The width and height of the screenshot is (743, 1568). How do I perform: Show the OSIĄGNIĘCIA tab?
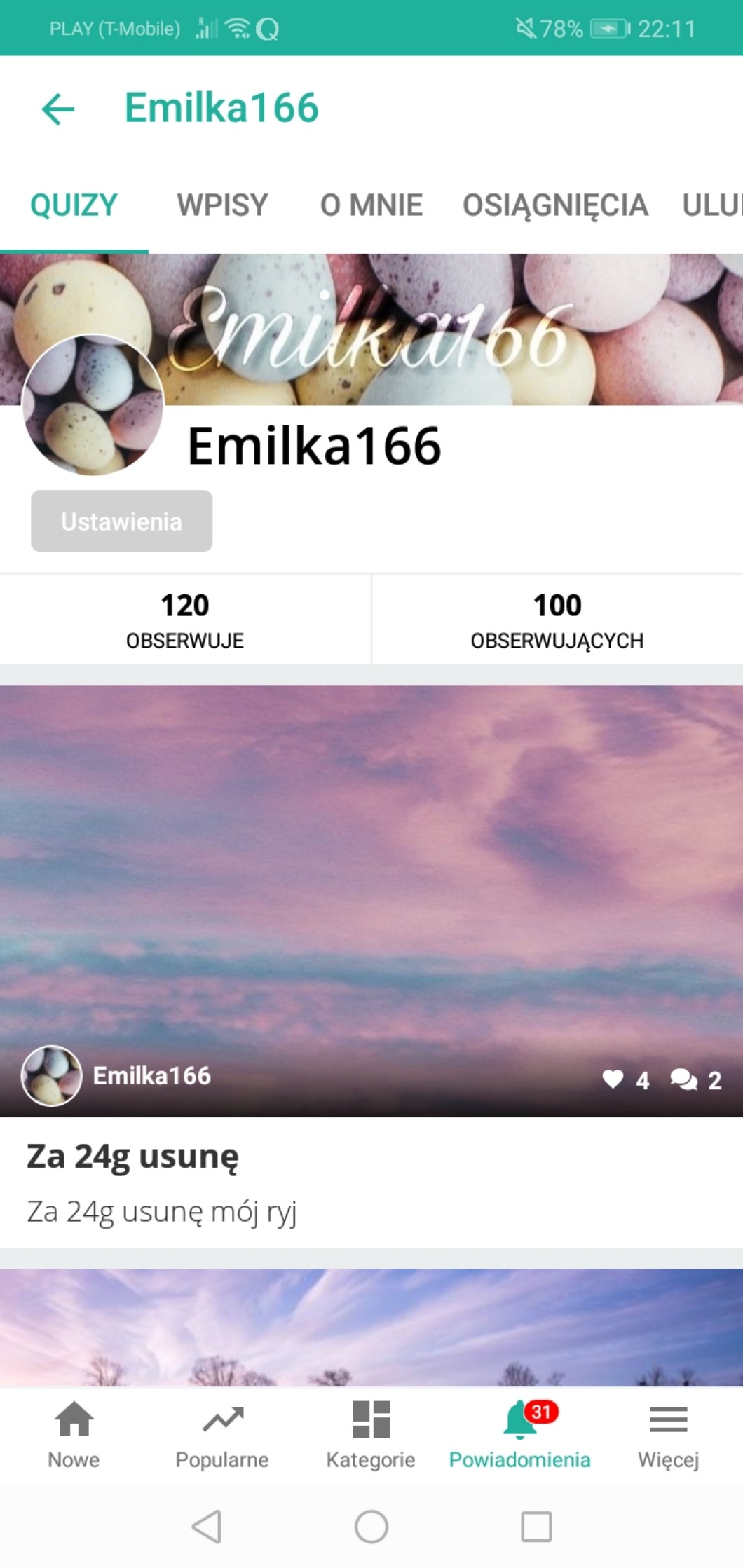555,205
